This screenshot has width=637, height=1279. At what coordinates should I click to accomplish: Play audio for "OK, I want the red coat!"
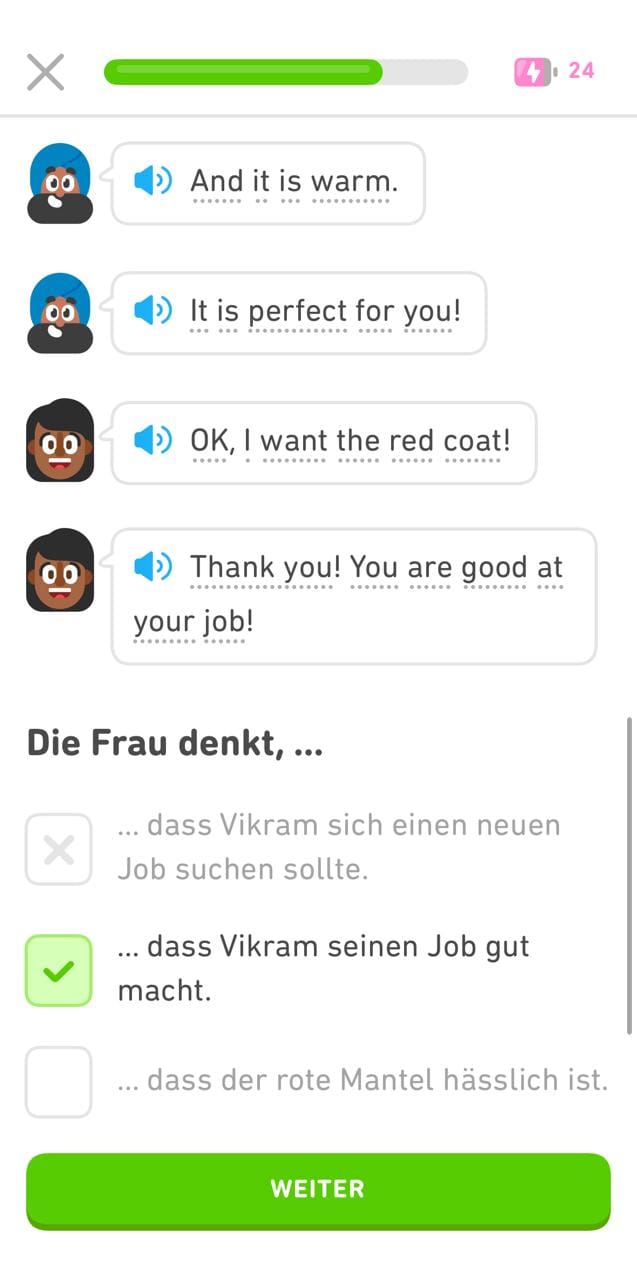pyautogui.click(x=153, y=440)
